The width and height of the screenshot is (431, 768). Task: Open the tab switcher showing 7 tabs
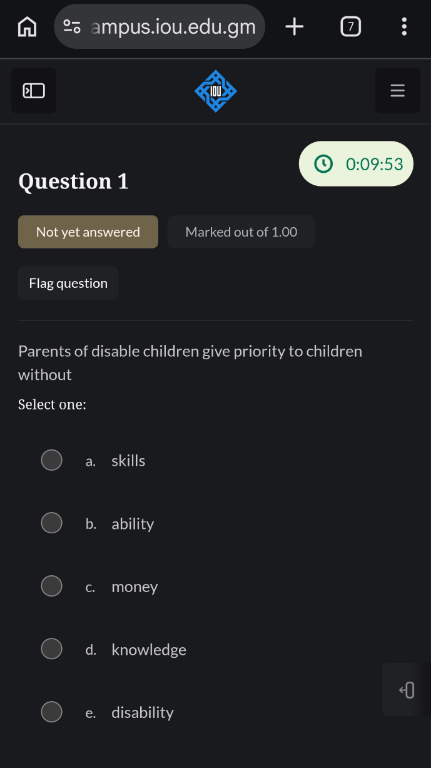351,26
